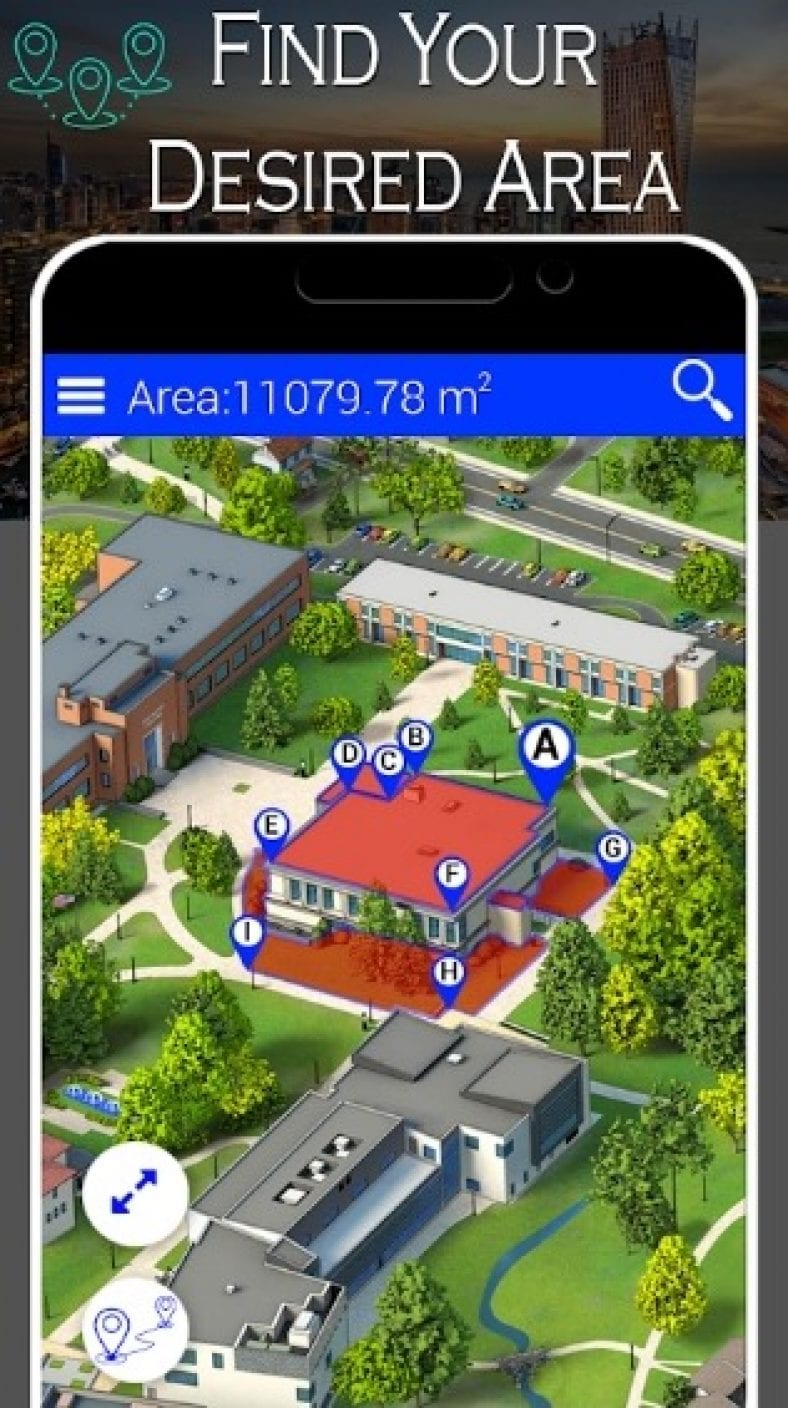Open the navigation drawer menu
The width and height of the screenshot is (788, 1408).
[79, 394]
